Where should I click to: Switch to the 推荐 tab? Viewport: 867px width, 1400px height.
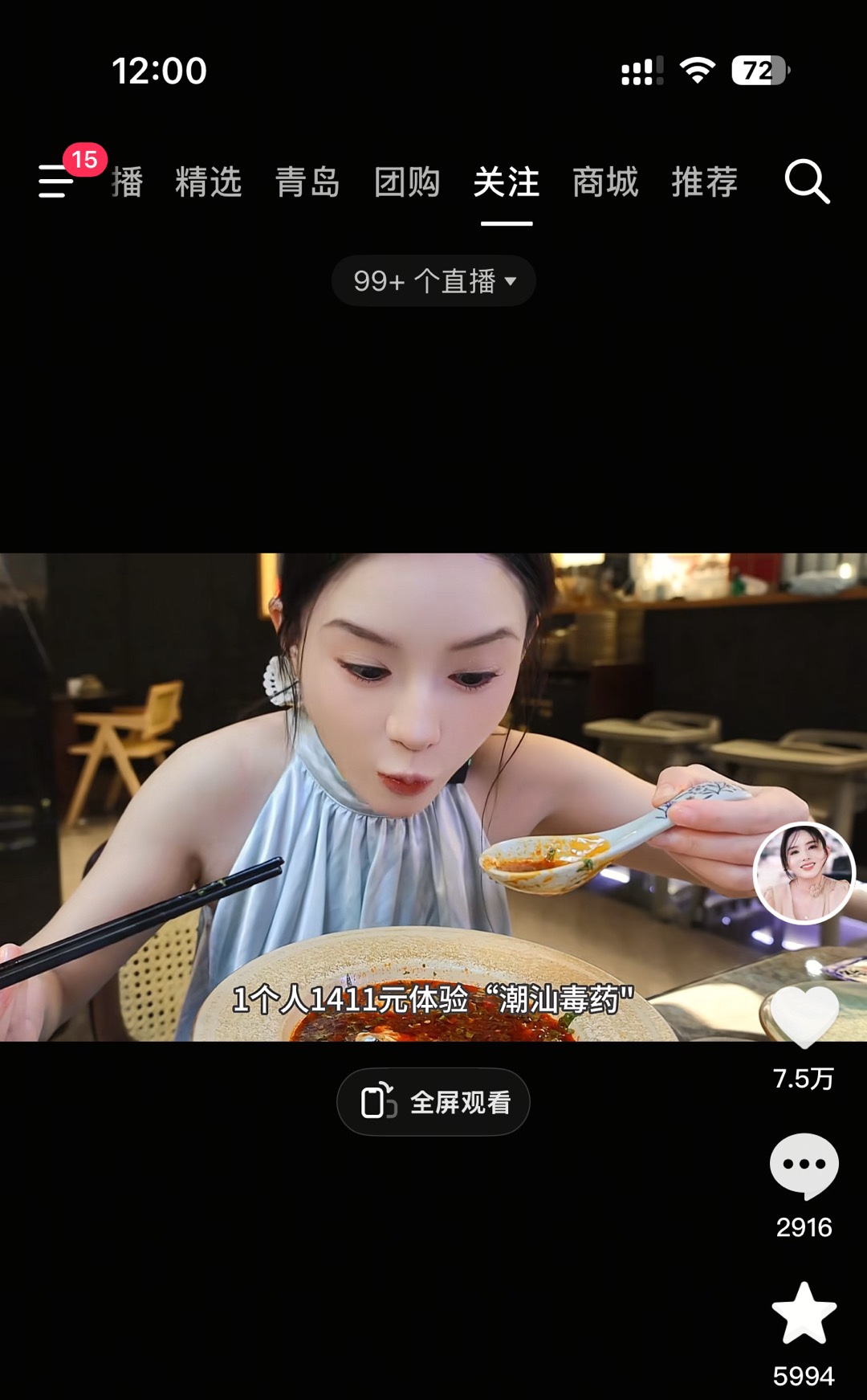(705, 182)
